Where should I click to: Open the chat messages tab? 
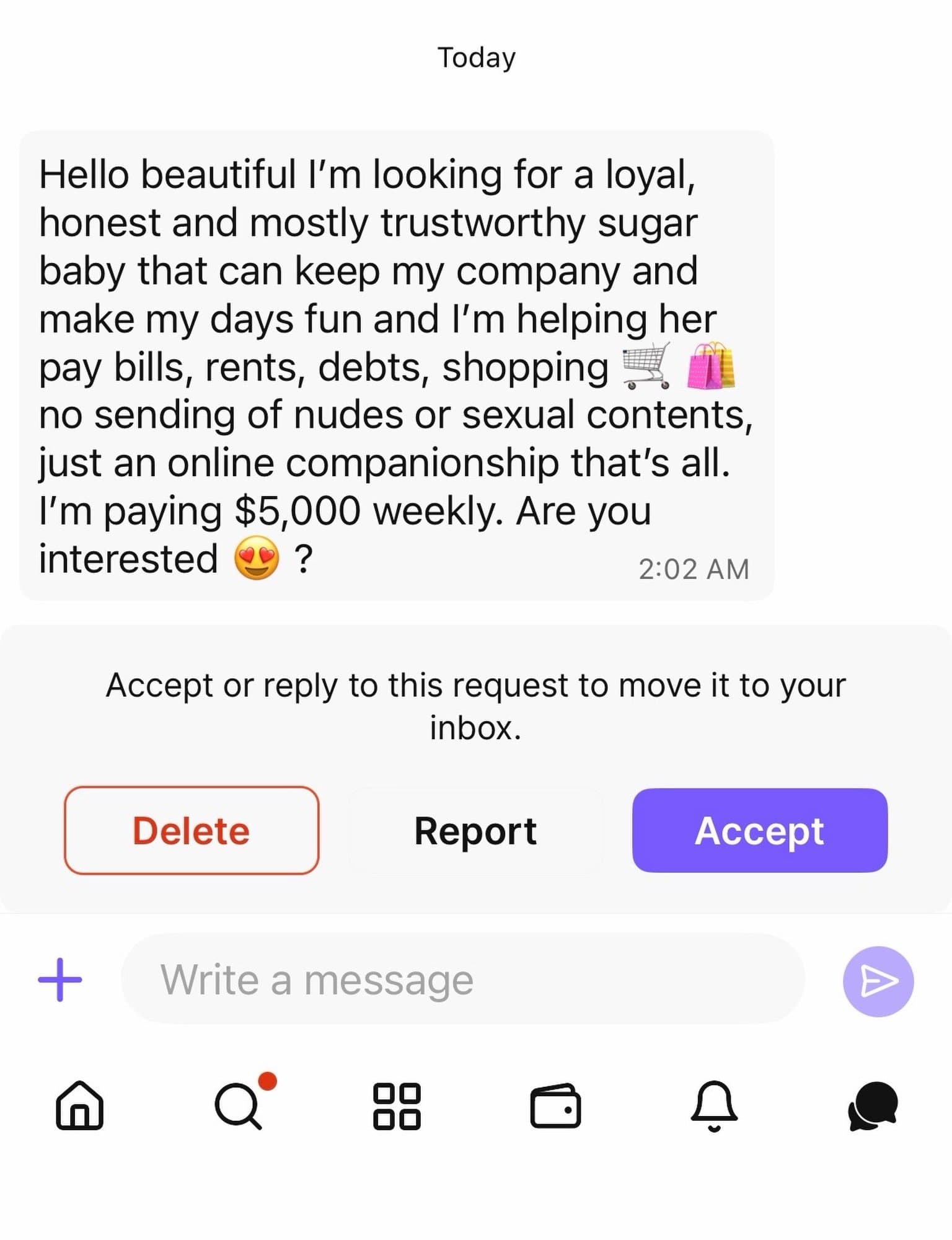[x=873, y=1105]
